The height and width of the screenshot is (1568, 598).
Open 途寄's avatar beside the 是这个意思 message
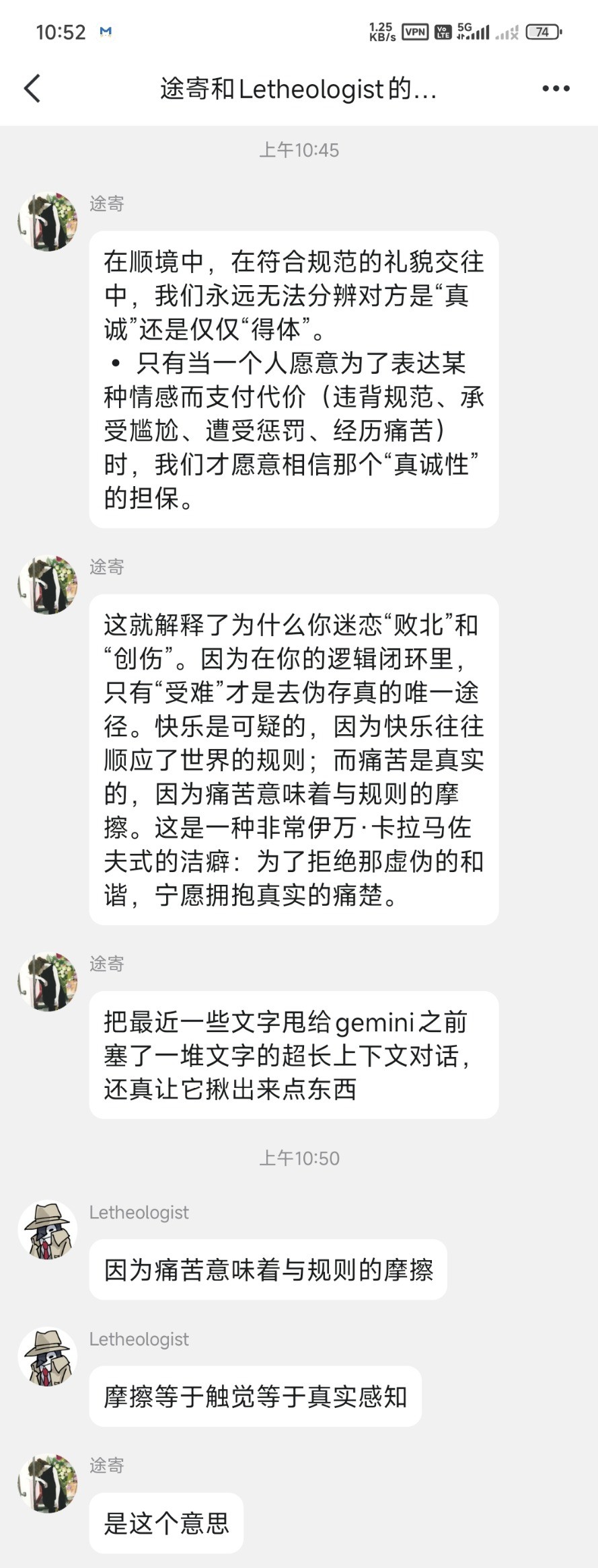47,1483
